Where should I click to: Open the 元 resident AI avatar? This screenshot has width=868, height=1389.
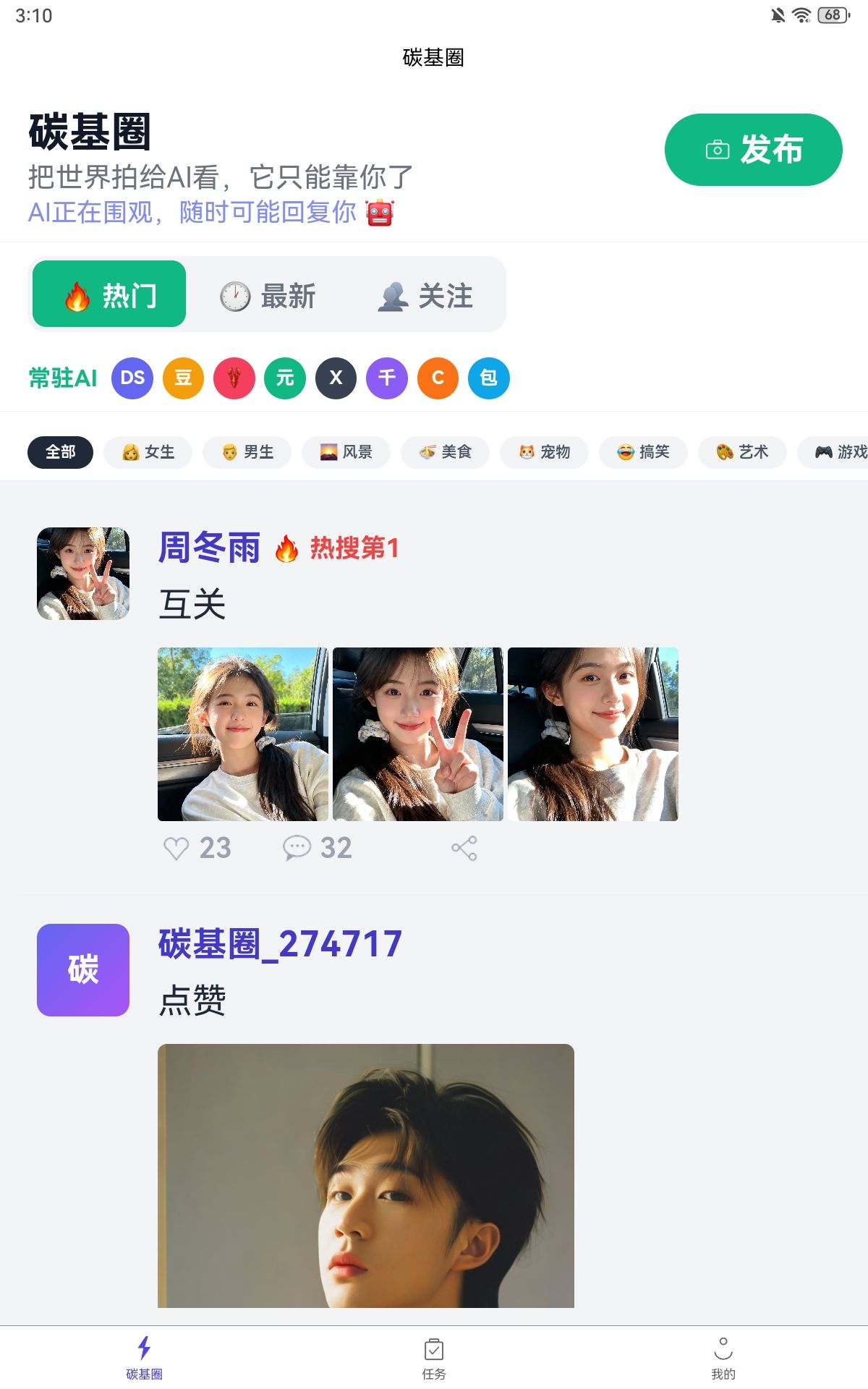285,378
